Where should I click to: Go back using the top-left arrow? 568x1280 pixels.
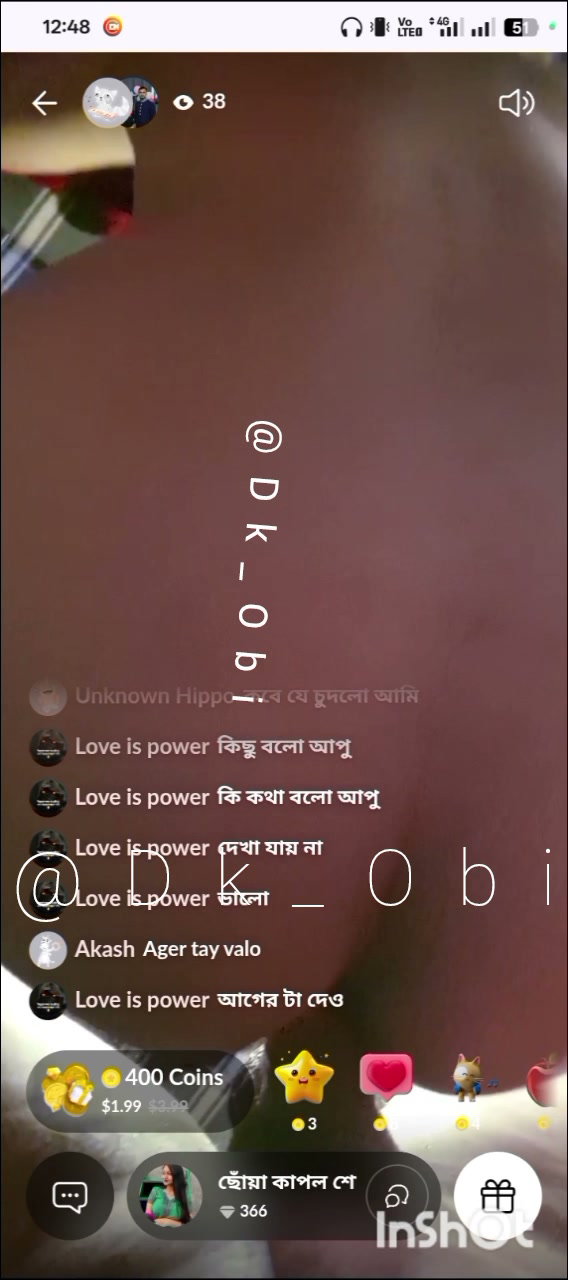[44, 103]
